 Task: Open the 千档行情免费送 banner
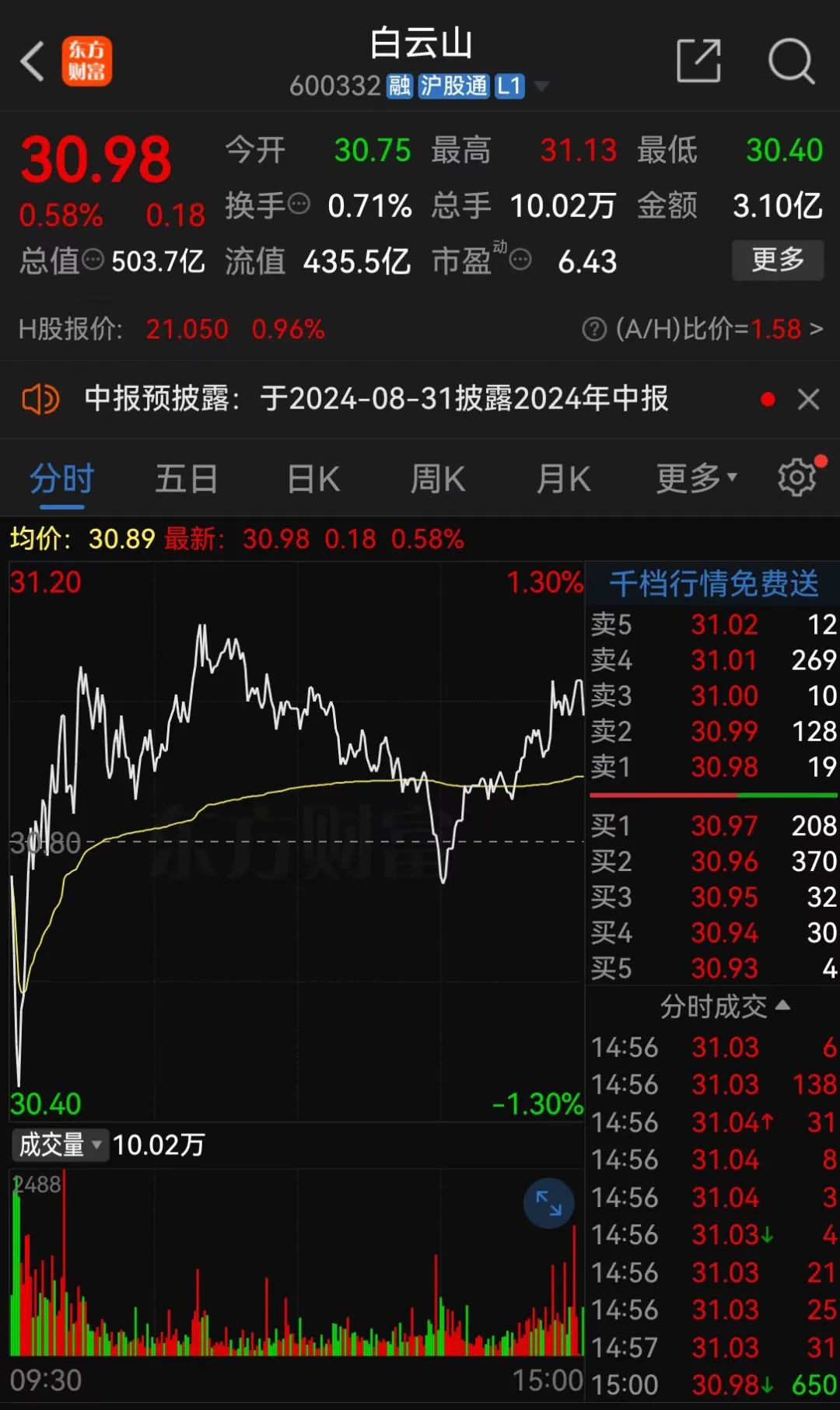(712, 583)
